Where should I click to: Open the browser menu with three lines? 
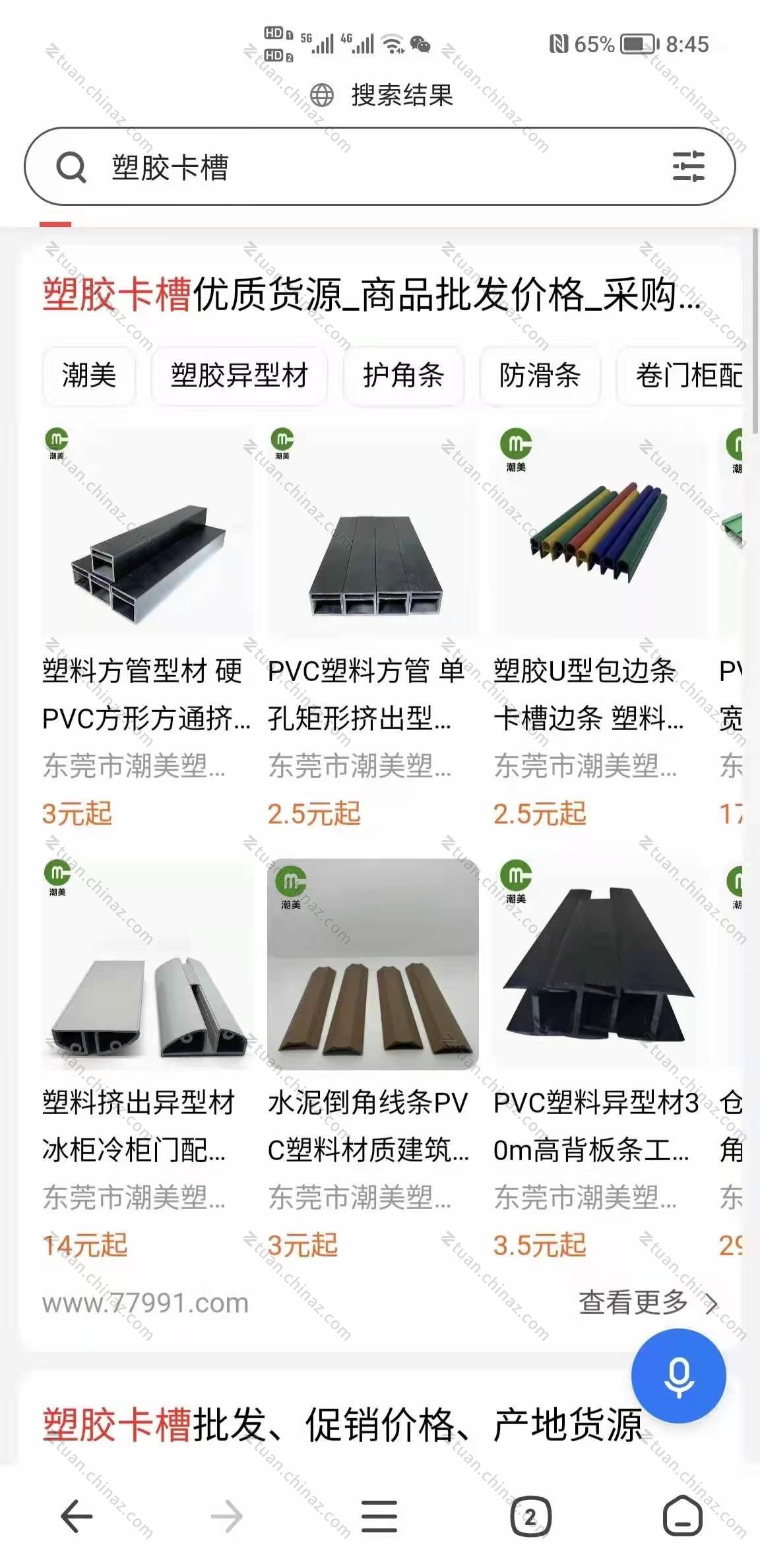click(x=379, y=1516)
